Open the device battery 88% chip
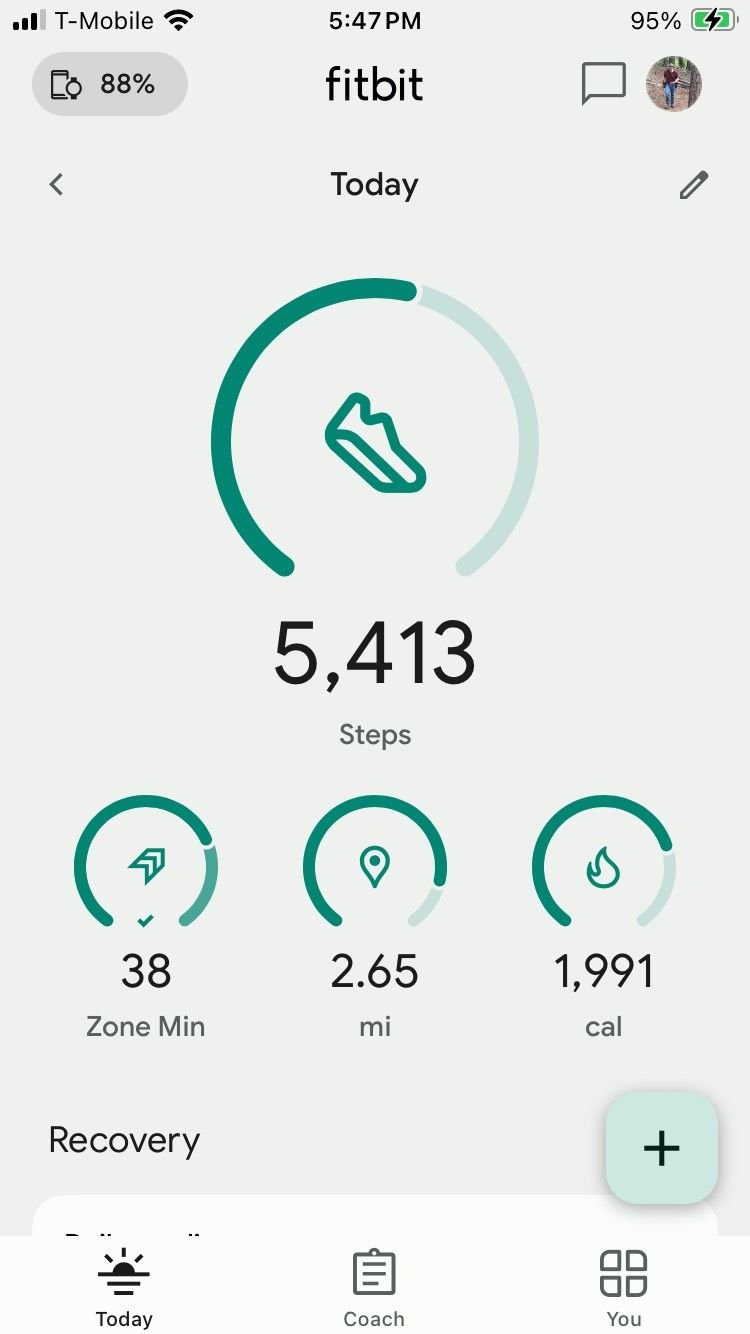750x1334 pixels. 110,84
